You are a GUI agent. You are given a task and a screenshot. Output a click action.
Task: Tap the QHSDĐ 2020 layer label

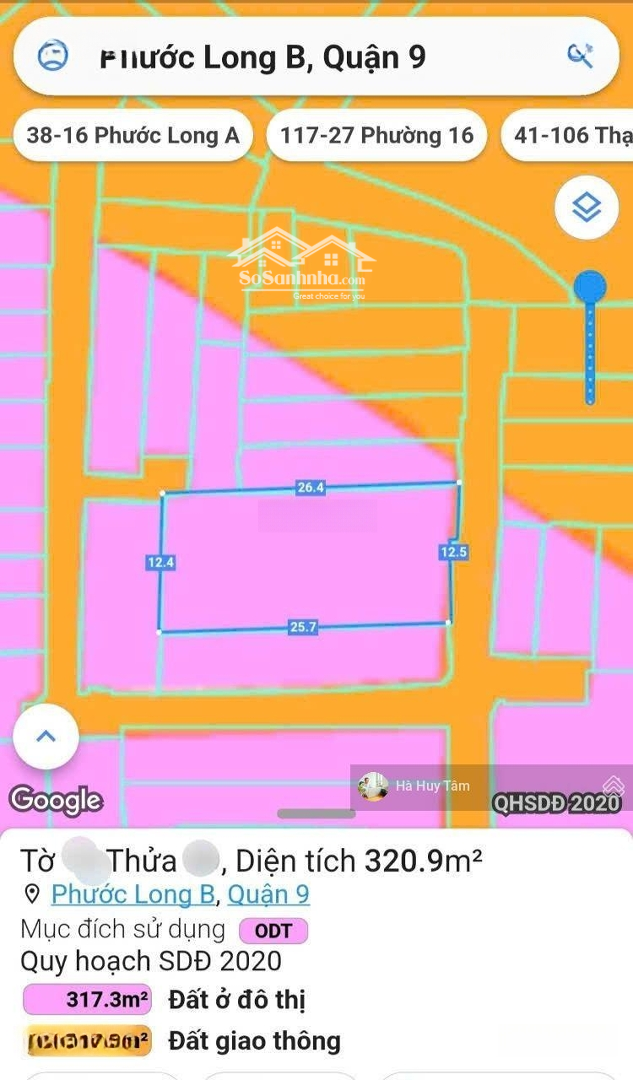(557, 803)
